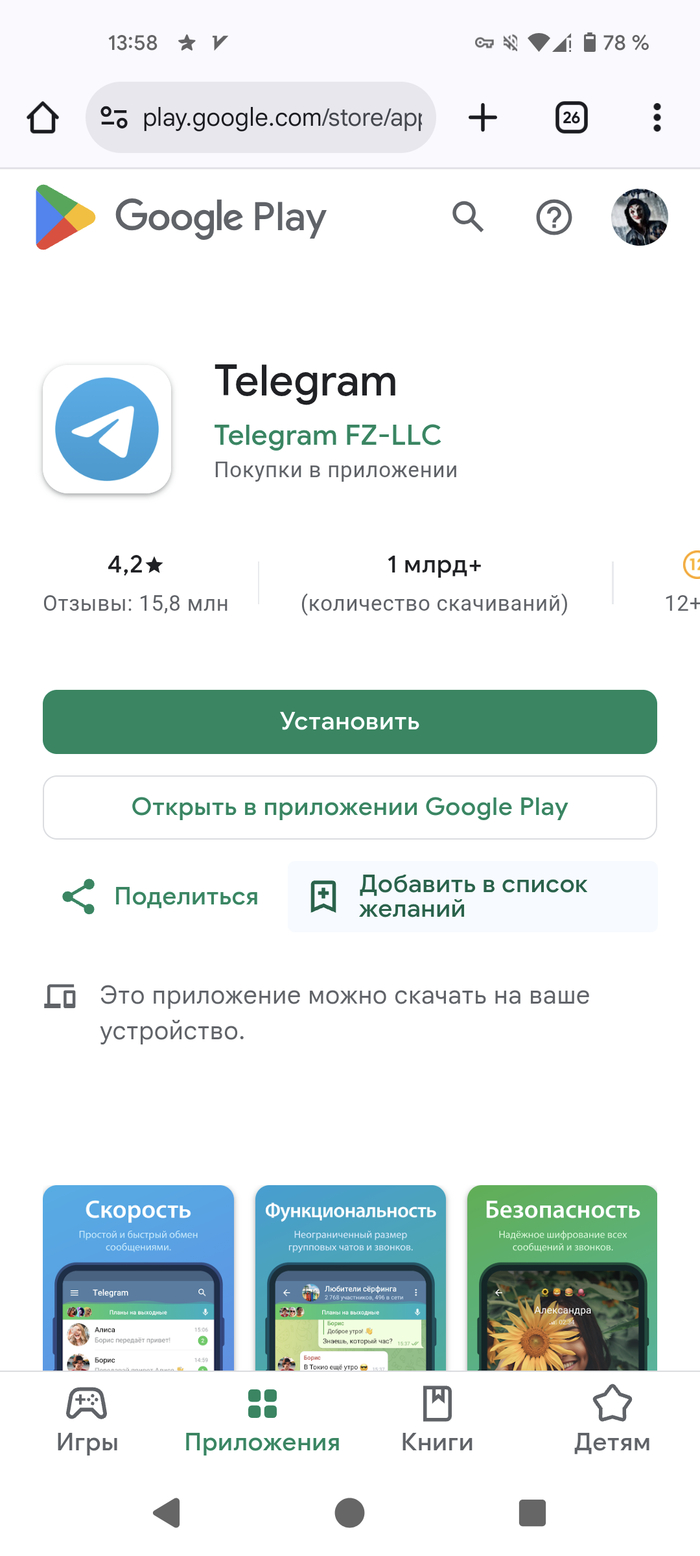Screen dimensions: 700x1556
Task: Switch to the Игры tab
Action: point(87,1420)
